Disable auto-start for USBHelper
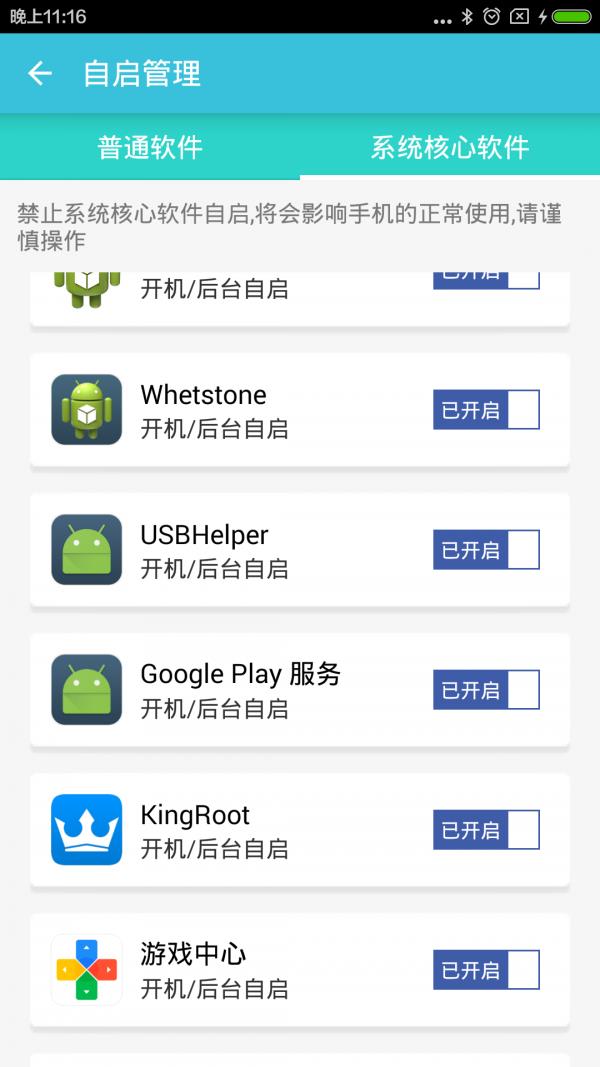 point(486,550)
